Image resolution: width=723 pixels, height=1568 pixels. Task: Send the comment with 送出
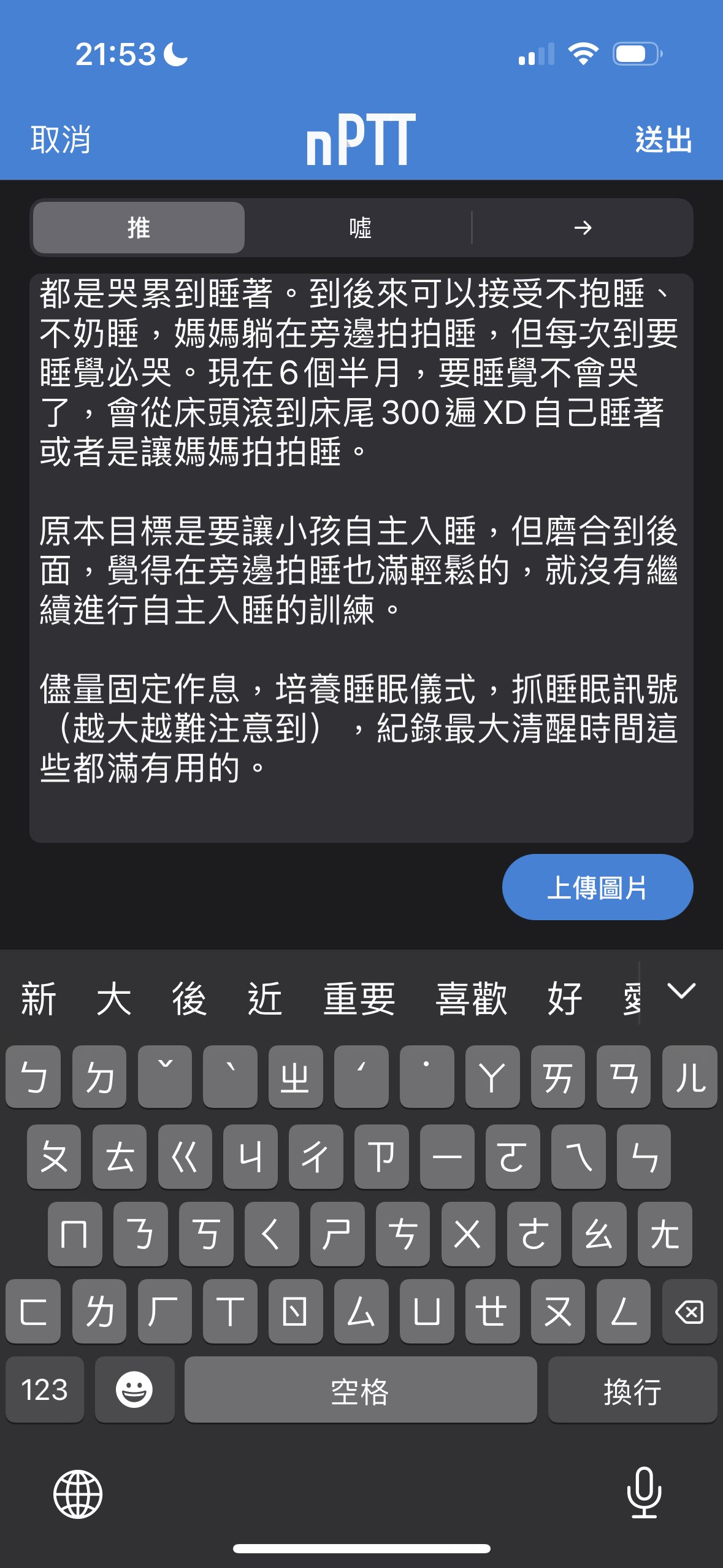tap(664, 139)
